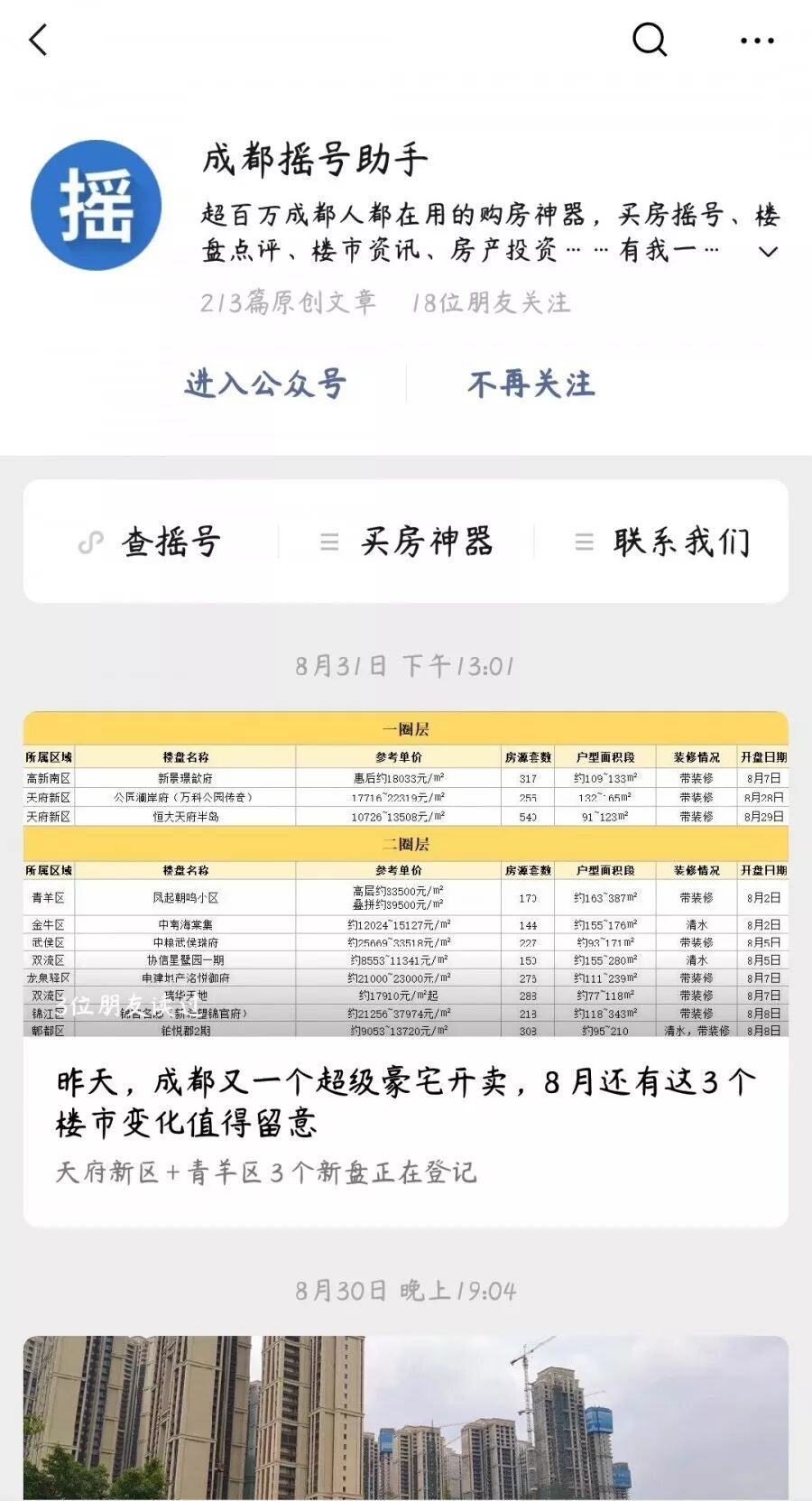This screenshot has height=1501, width=812.
Task: Open the 买房神器 menu
Action: pos(407,542)
